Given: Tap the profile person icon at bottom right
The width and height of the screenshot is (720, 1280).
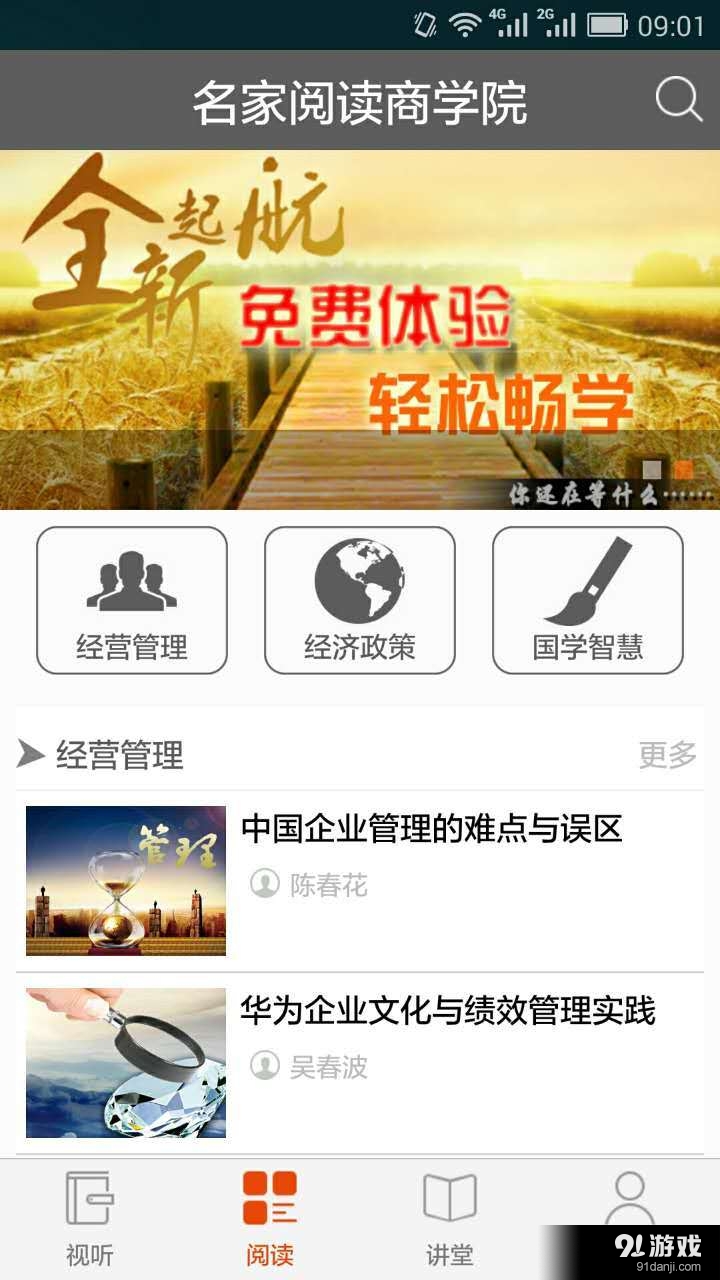Looking at the screenshot, I should (x=630, y=1196).
